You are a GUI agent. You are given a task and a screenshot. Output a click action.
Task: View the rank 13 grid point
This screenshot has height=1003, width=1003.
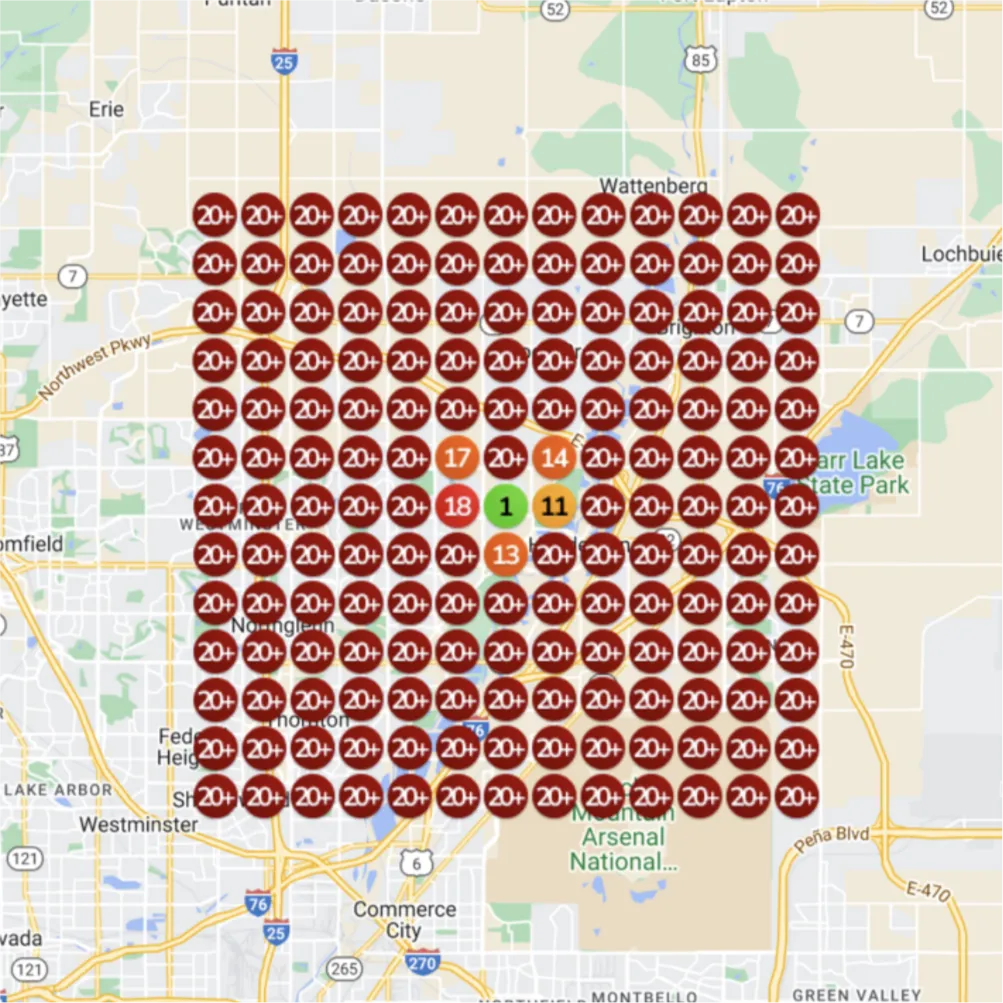(506, 554)
